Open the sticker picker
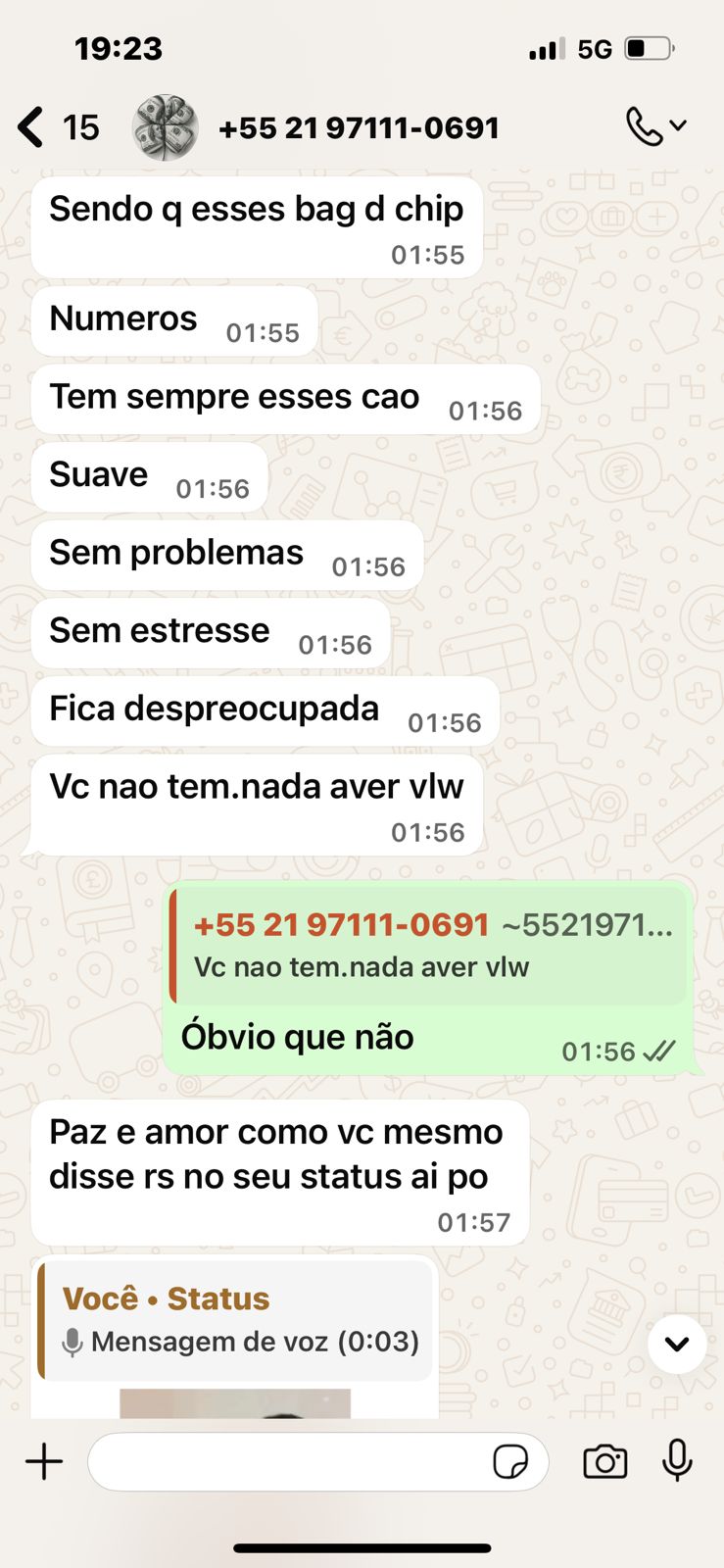Image resolution: width=724 pixels, height=1568 pixels. click(x=510, y=1461)
